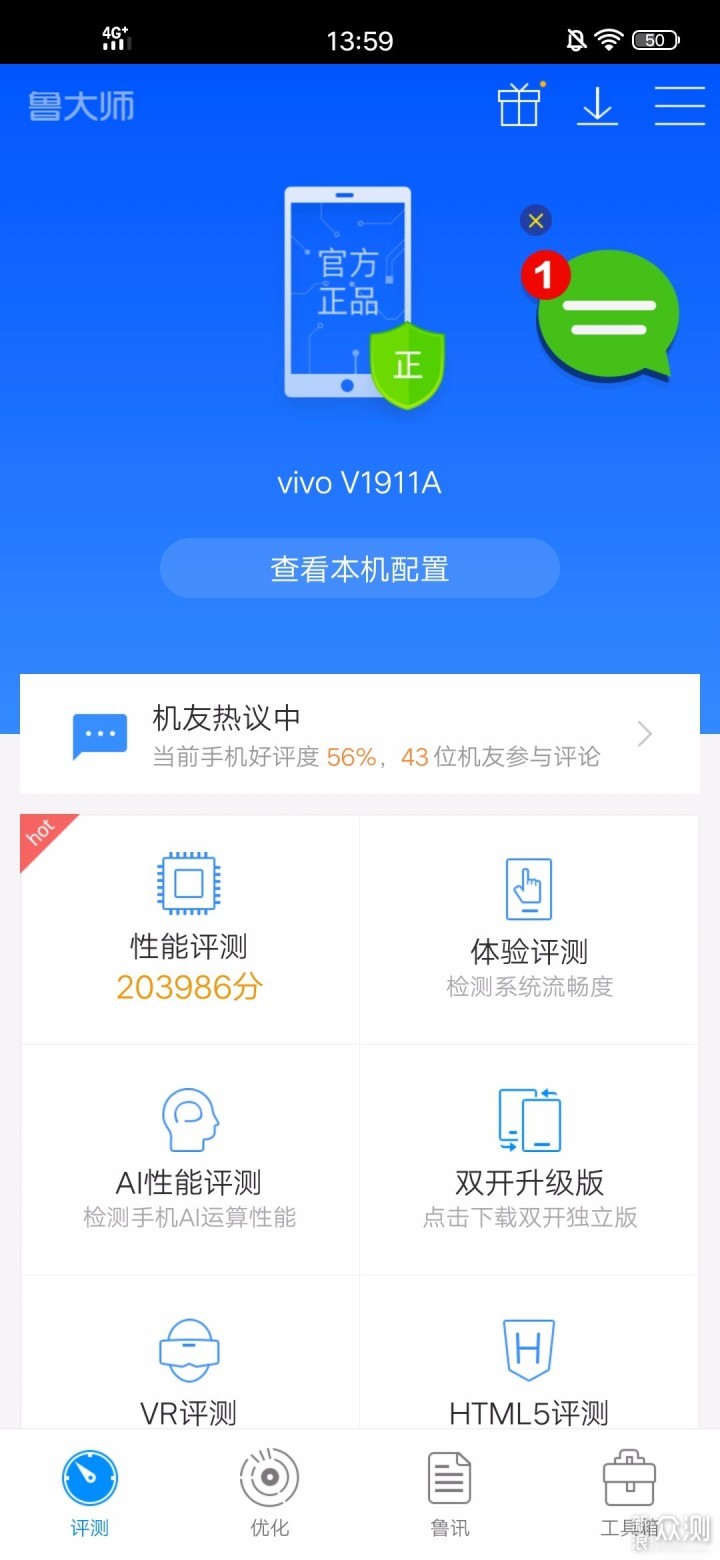Open 双开升级版 tile

(529, 1159)
